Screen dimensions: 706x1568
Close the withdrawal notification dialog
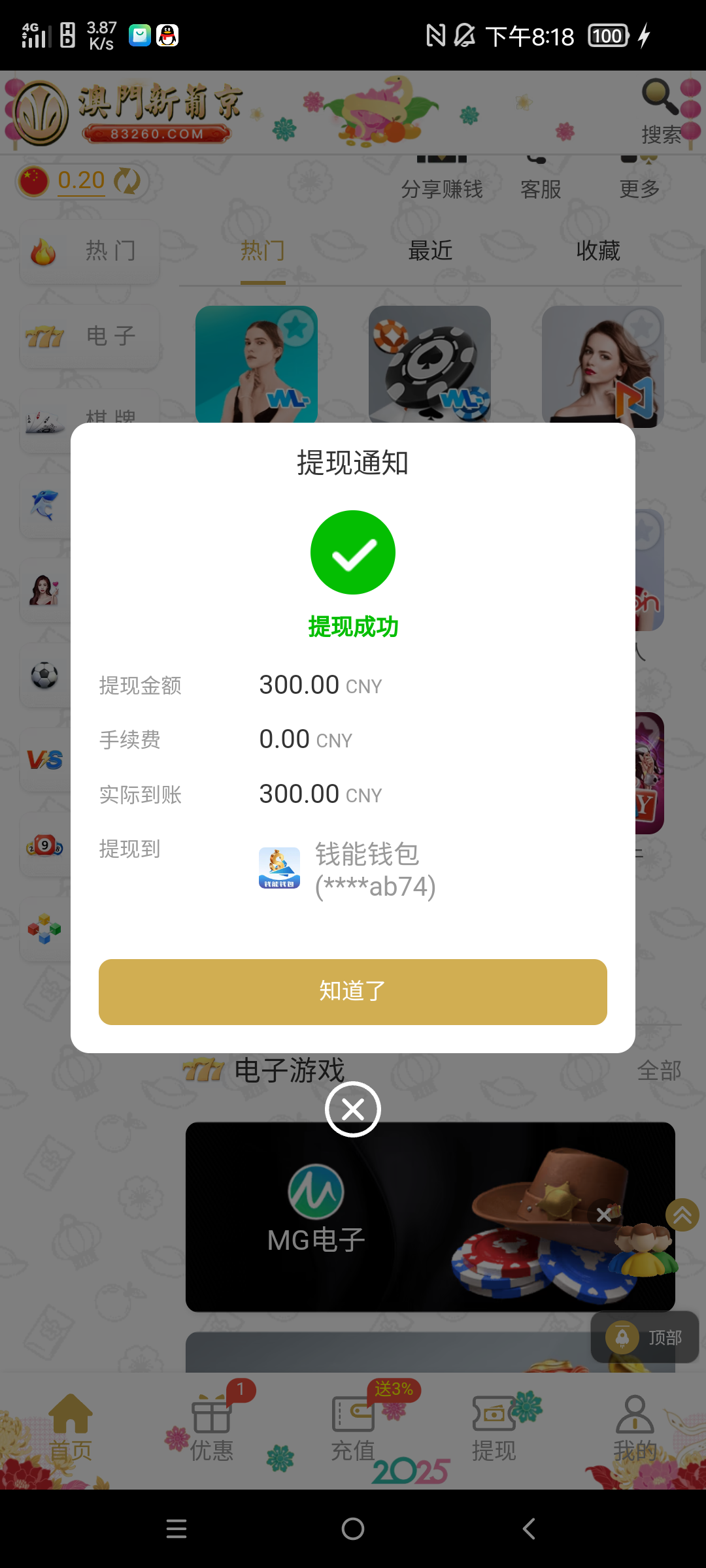tap(353, 1109)
